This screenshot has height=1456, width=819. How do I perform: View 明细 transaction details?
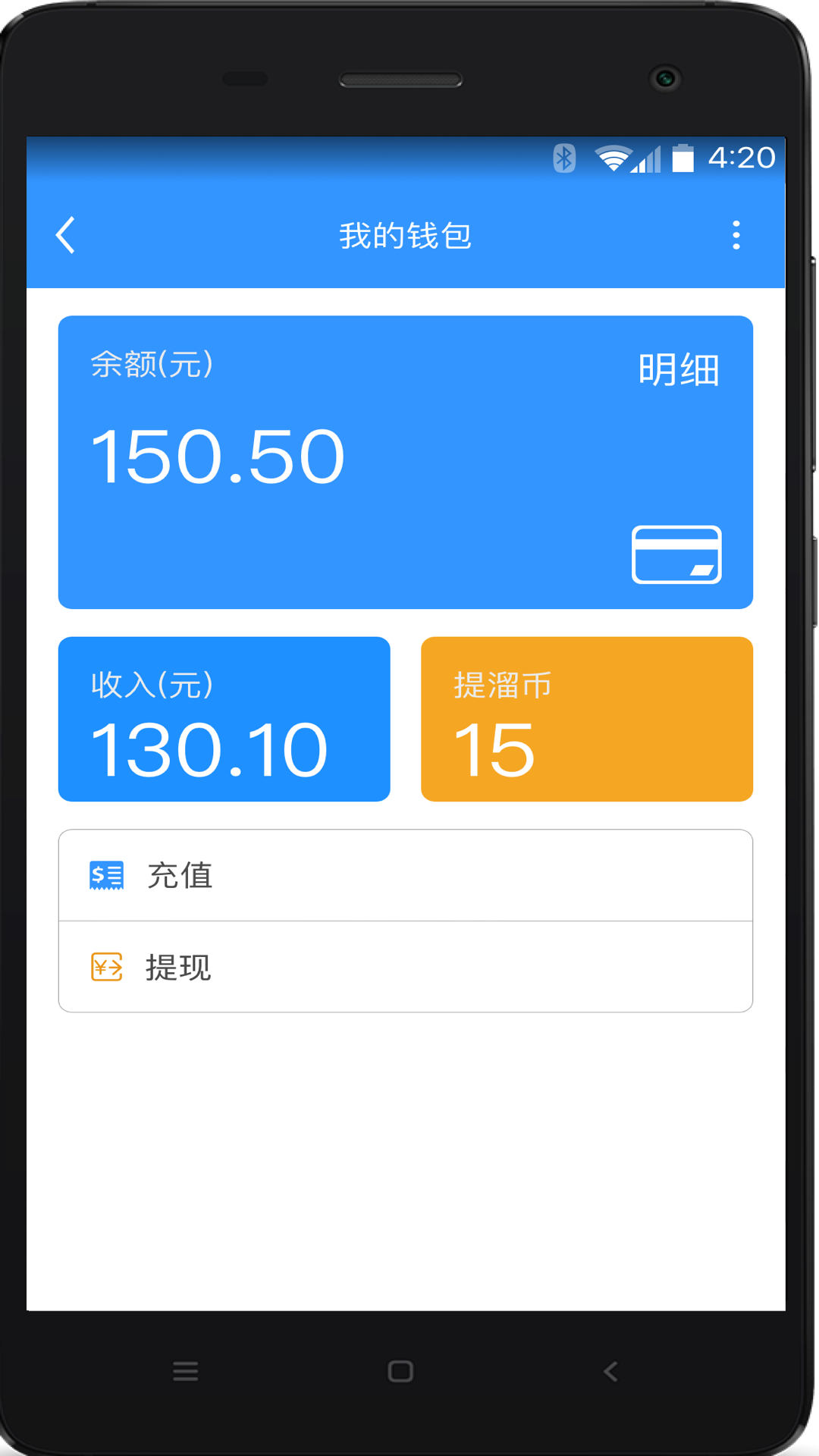(679, 370)
